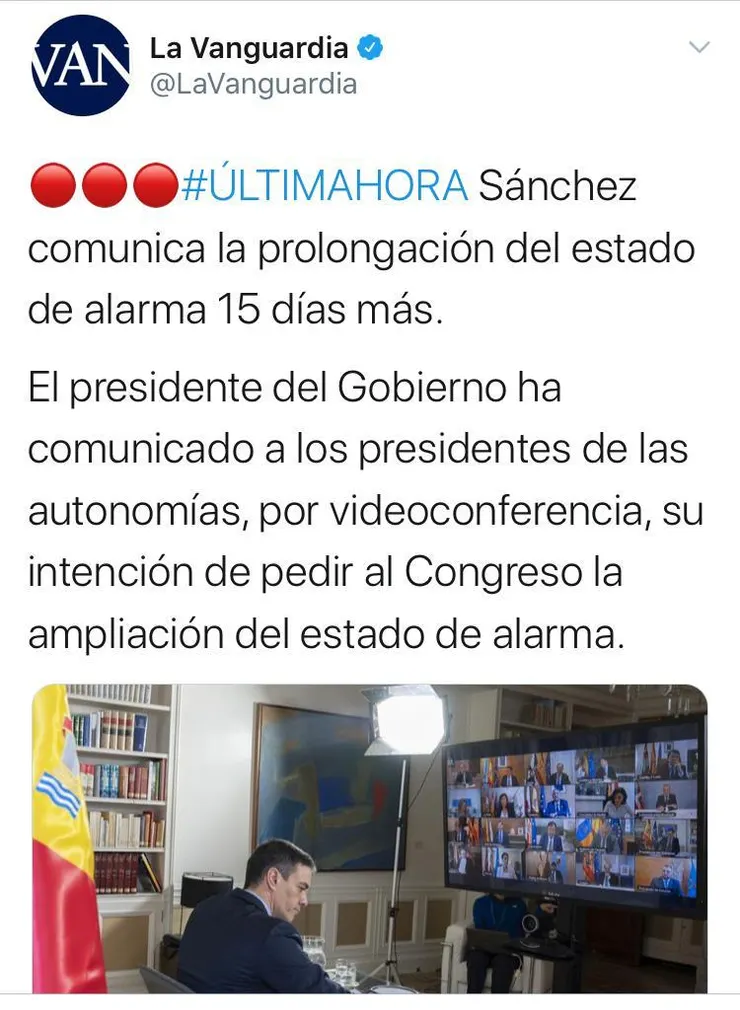Open the La Vanguardia account name
740x1010 pixels.
[249, 47]
